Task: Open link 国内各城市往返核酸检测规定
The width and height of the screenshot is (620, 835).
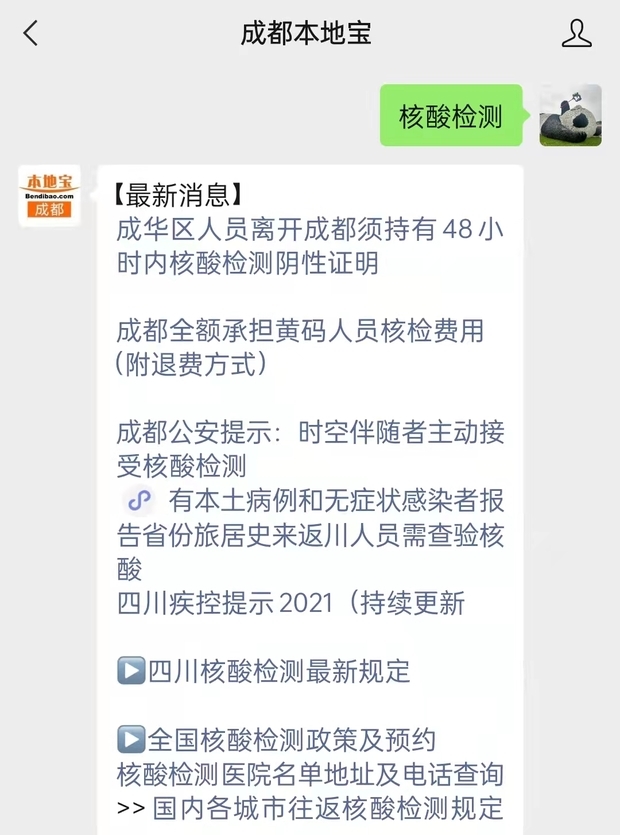Action: click(326, 808)
